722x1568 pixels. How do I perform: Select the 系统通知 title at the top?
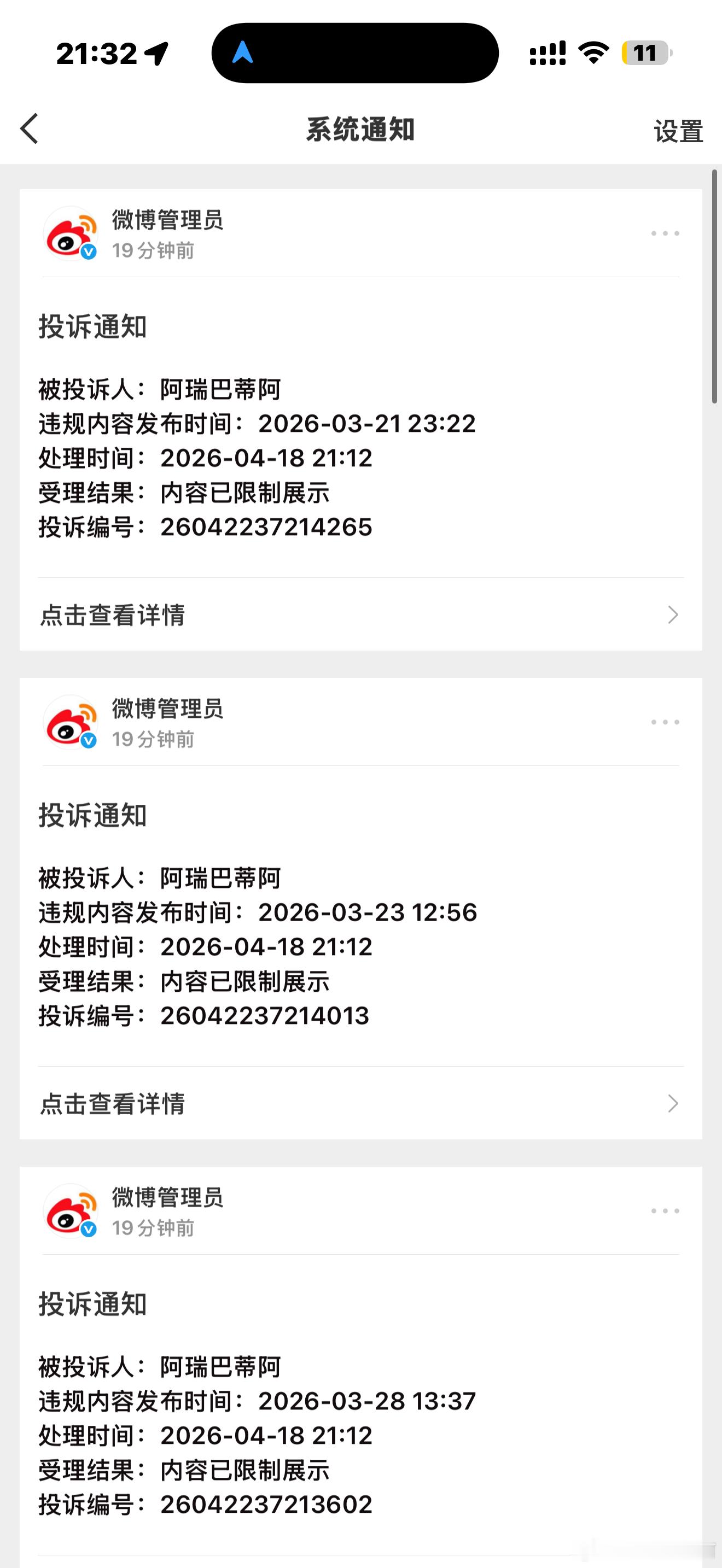(360, 130)
